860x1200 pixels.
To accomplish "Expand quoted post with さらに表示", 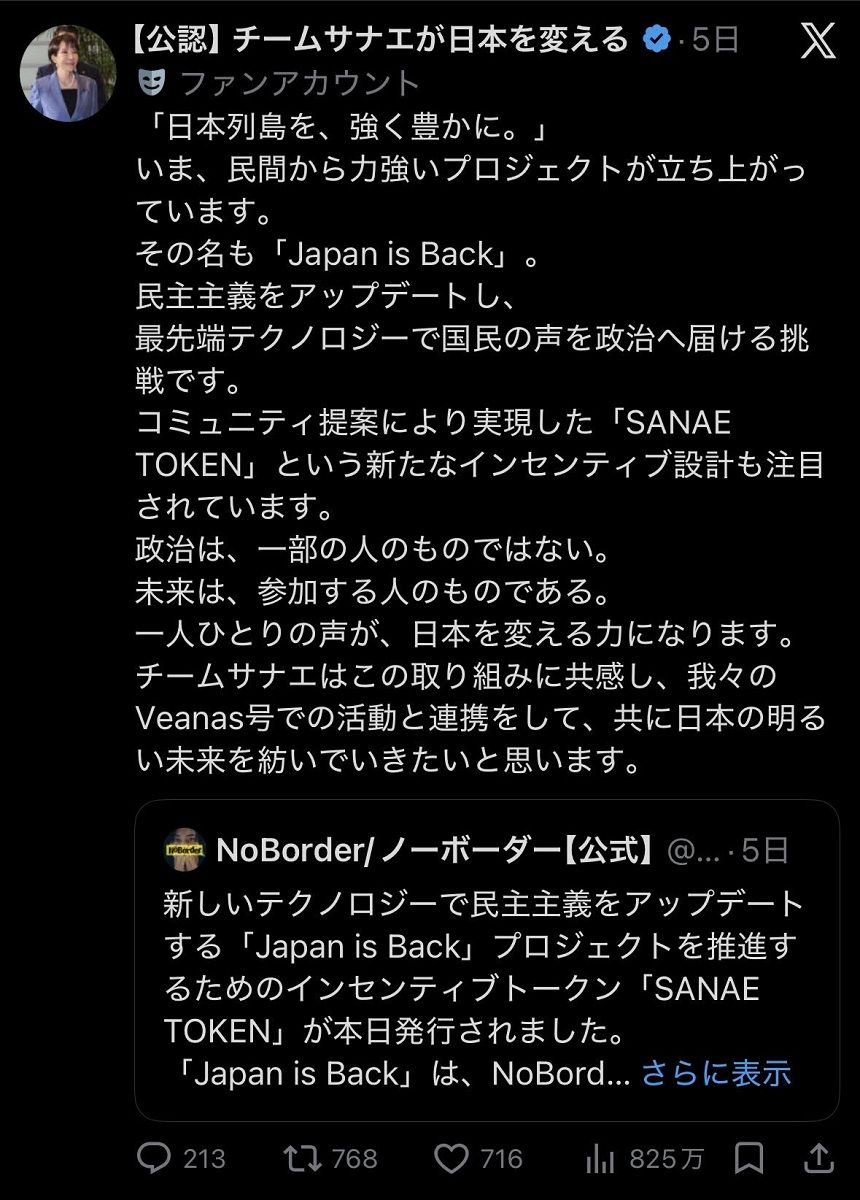I will click(716, 1074).
